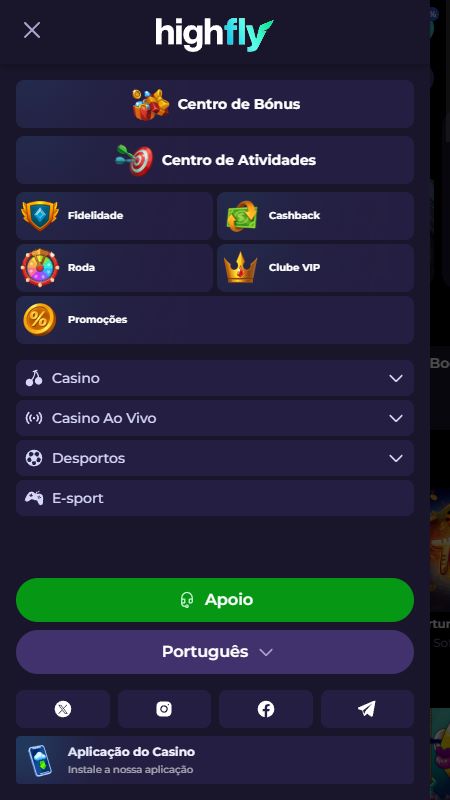The width and height of the screenshot is (450, 800).
Task: Close the side menu
Action: (32, 30)
